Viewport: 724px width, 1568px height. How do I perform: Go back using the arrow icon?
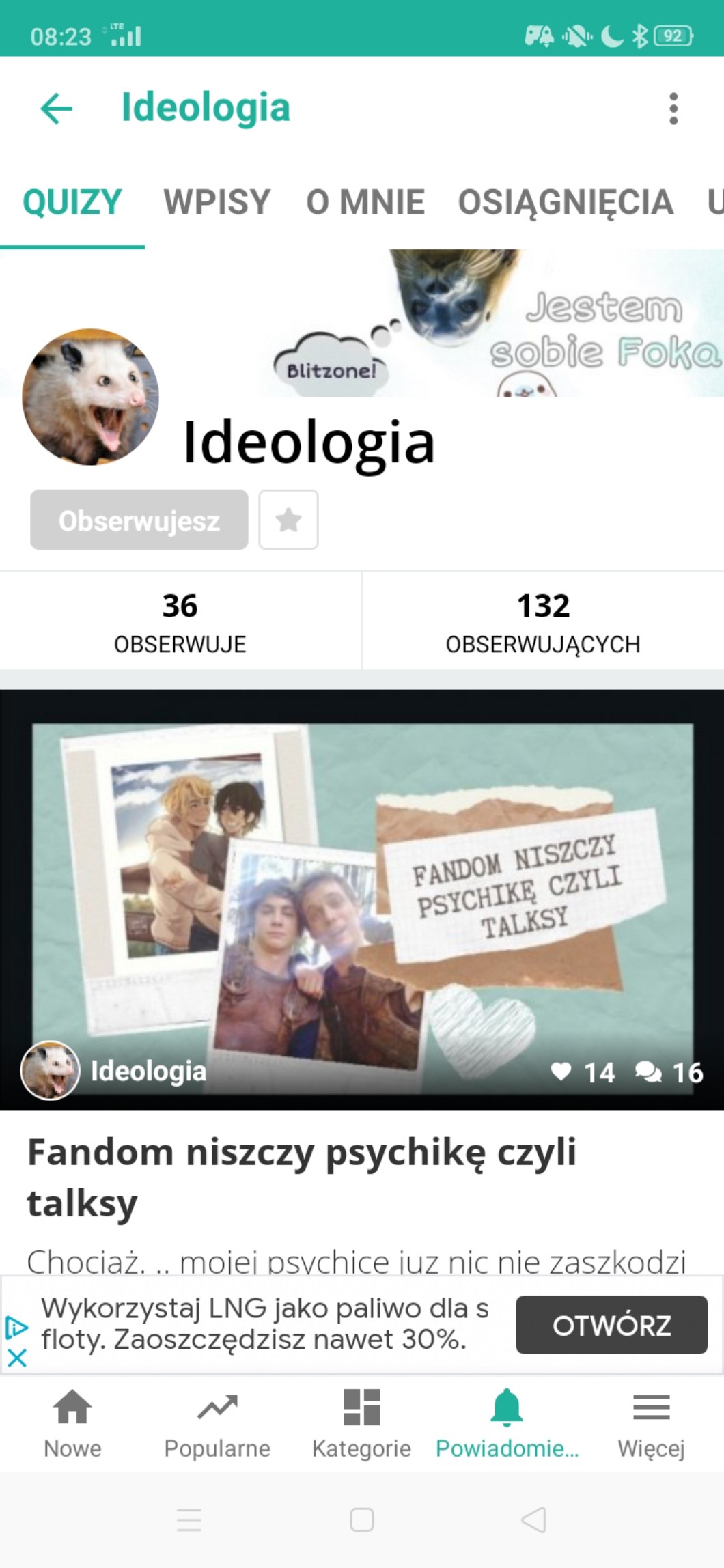pyautogui.click(x=57, y=109)
